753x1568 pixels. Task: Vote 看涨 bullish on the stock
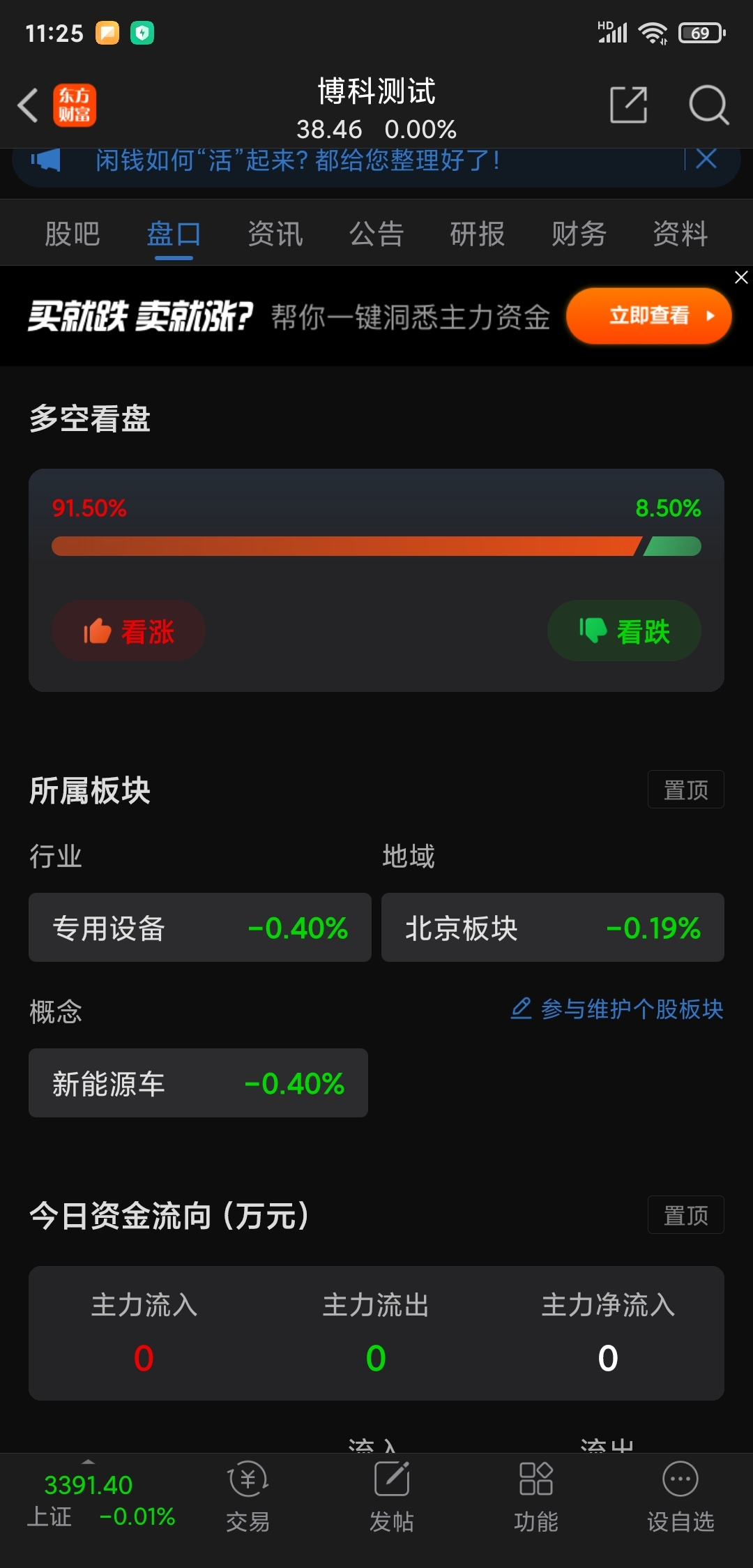tap(128, 631)
